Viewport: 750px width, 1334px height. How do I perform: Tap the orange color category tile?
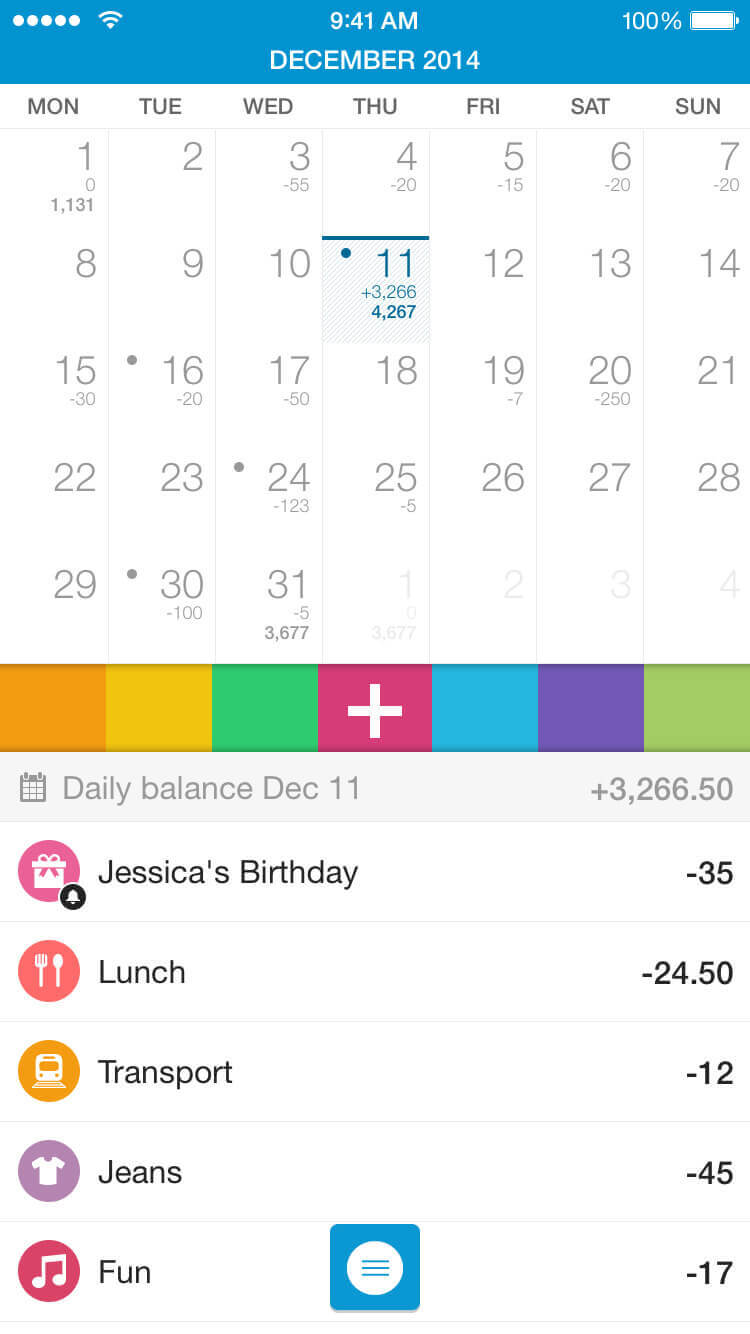pos(53,708)
